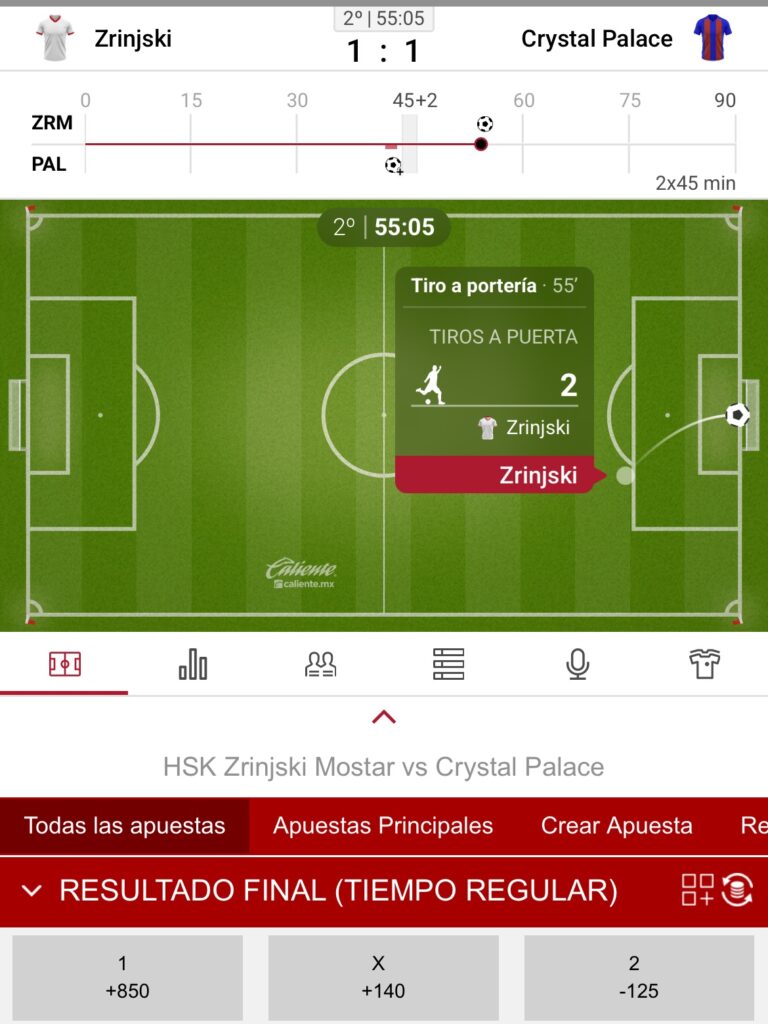768x1024 pixels.
Task: Tap the bet builder icon in Resultado Final
Action: click(697, 890)
